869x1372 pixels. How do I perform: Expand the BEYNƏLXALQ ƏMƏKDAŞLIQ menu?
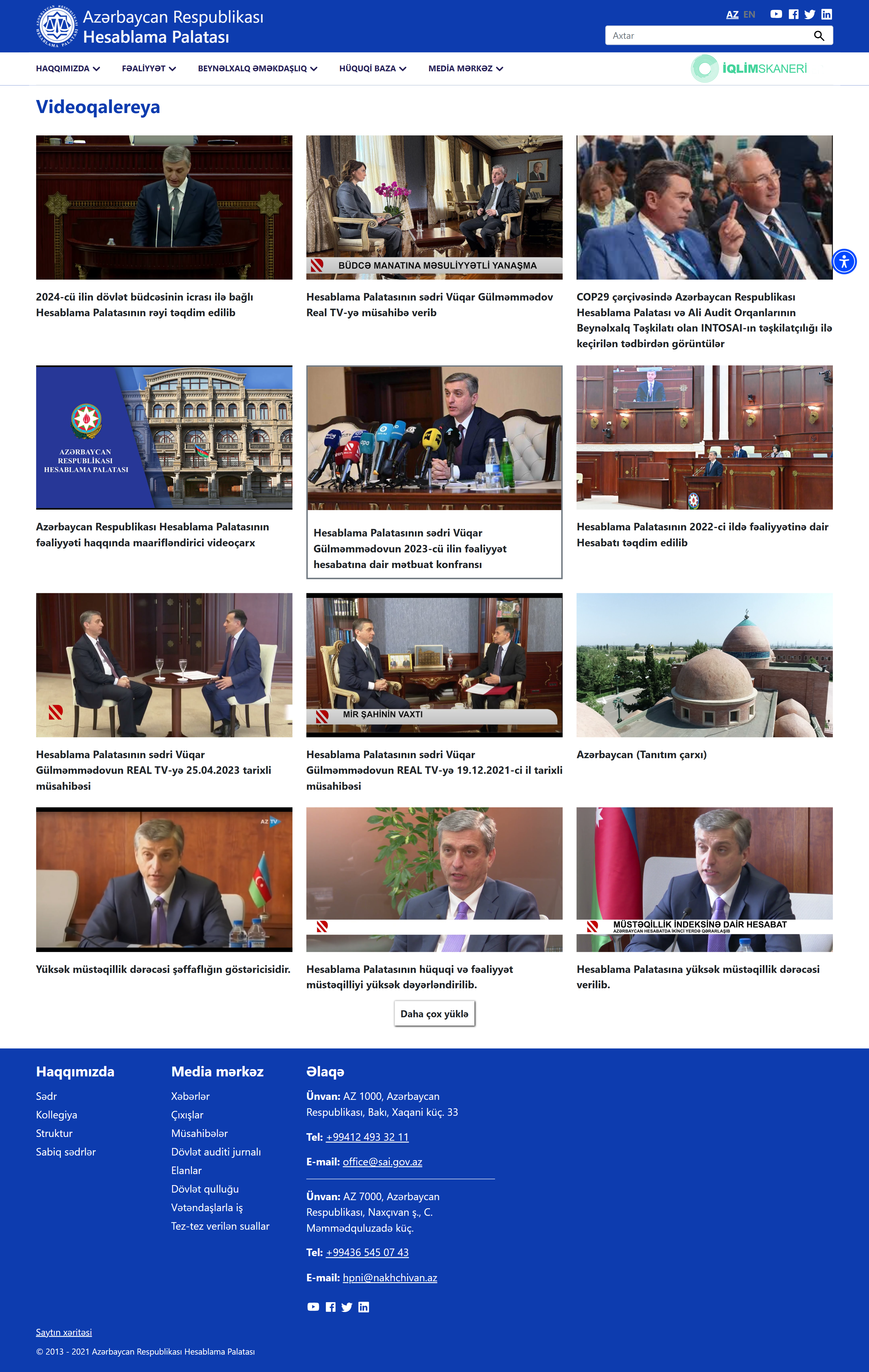pyautogui.click(x=258, y=68)
